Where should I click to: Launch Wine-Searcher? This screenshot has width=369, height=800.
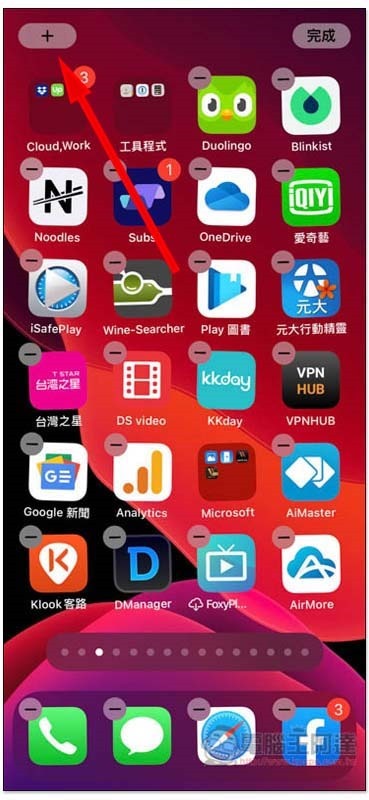tap(142, 288)
